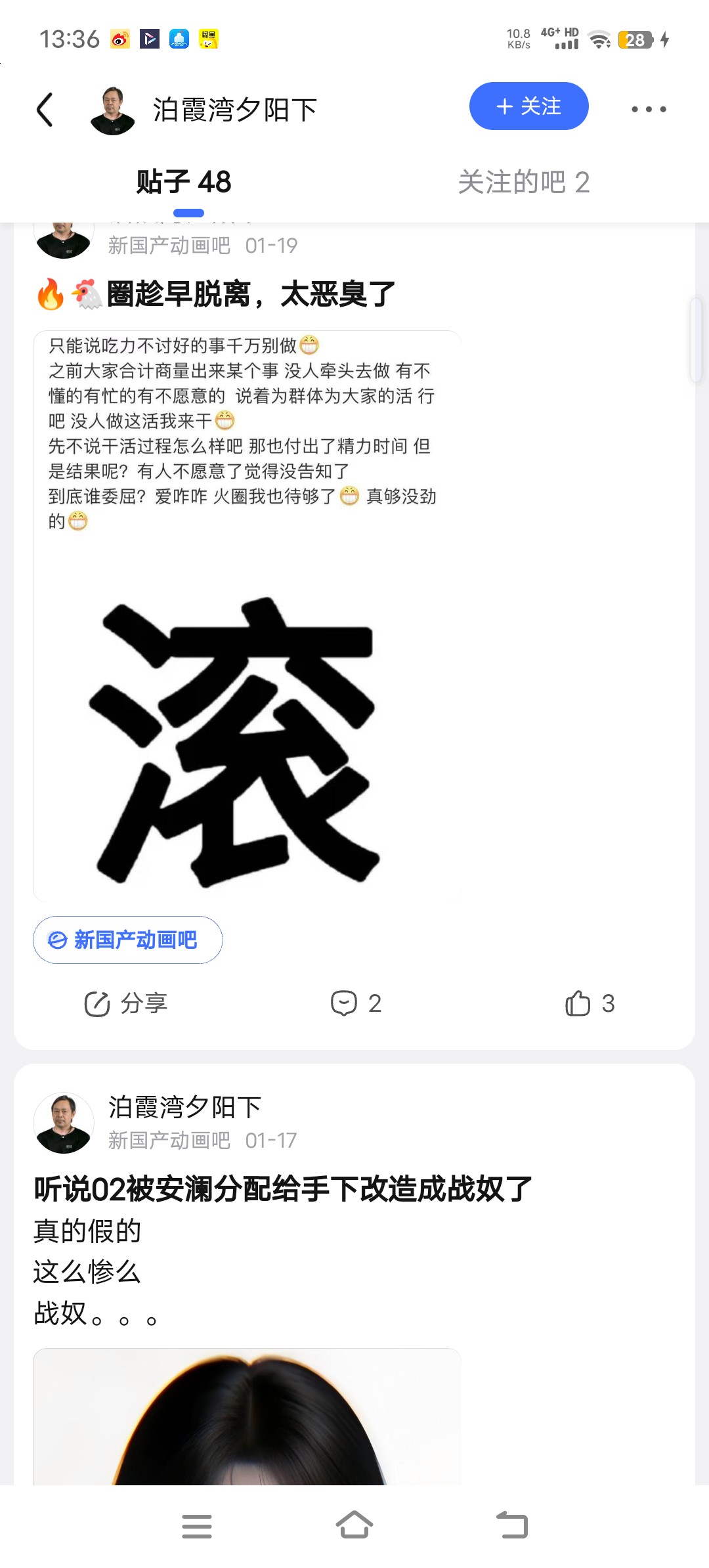
Task: Open the profile avatar in the header
Action: click(x=113, y=110)
